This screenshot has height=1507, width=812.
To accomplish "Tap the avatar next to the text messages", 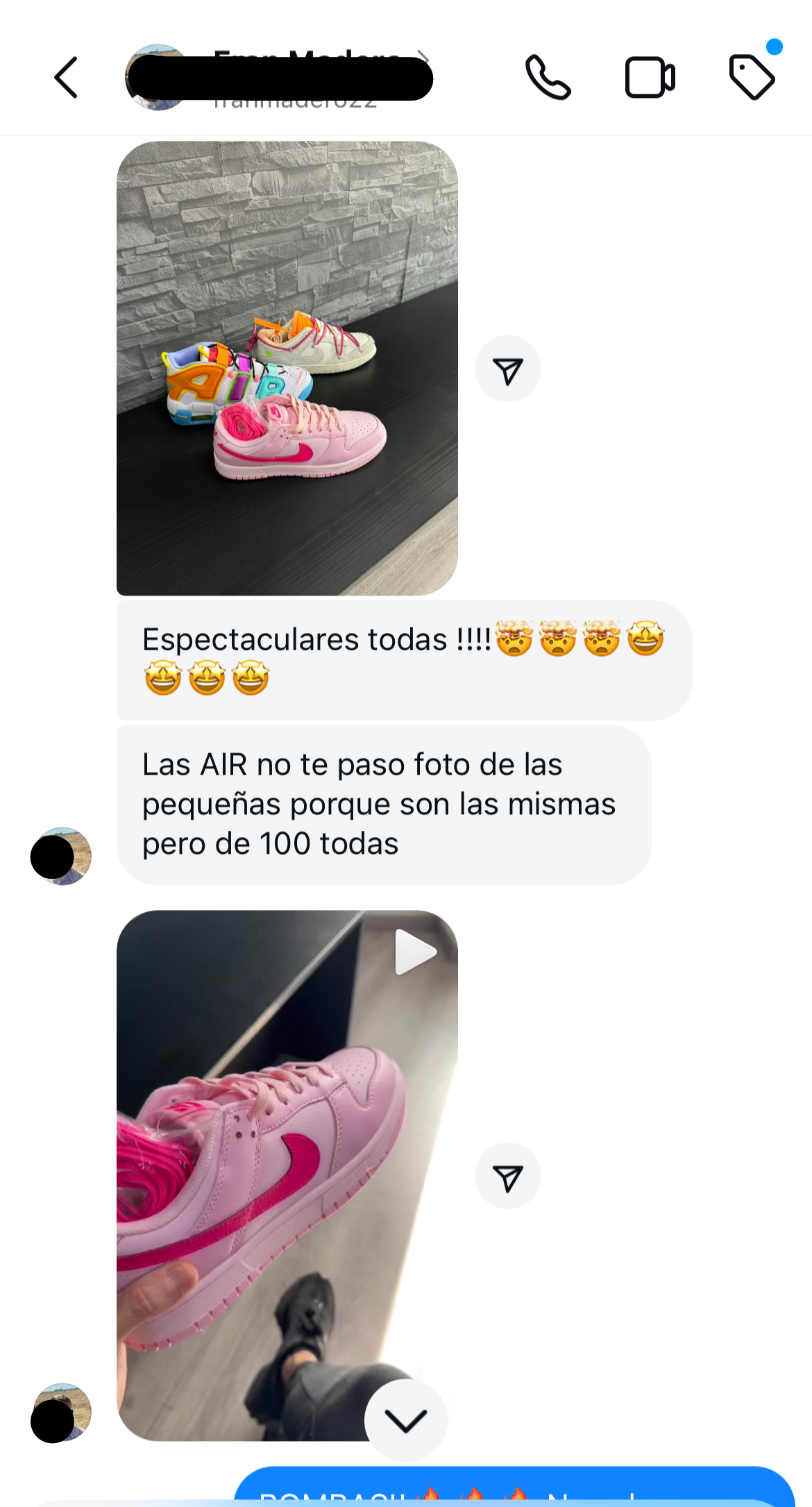I will click(61, 857).
